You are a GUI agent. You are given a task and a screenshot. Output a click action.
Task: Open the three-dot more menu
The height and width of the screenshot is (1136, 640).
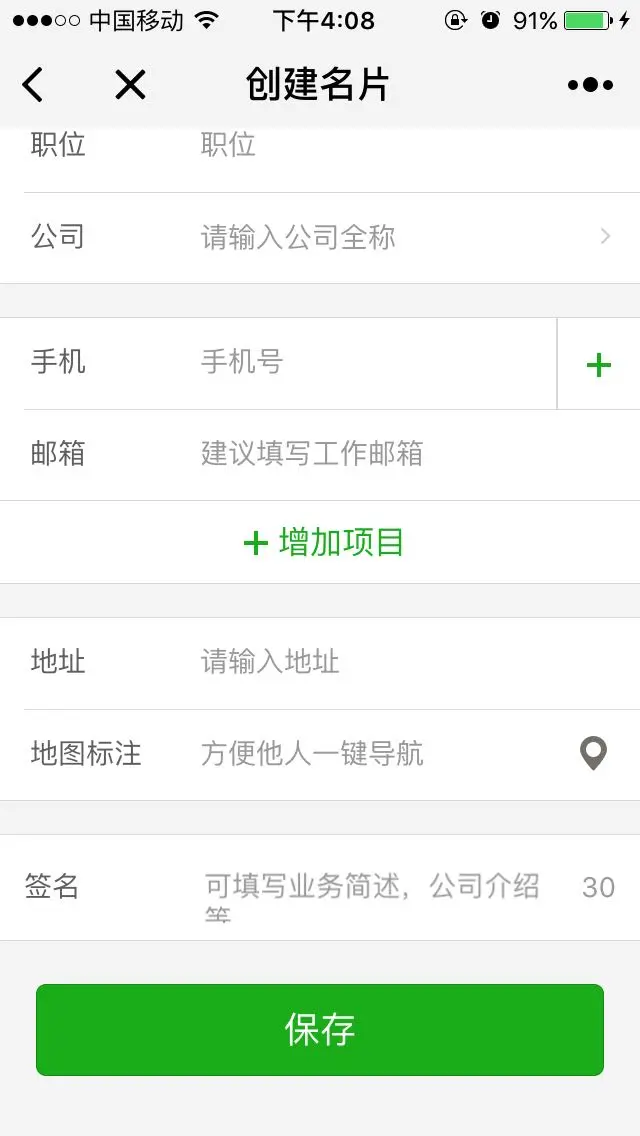tap(590, 85)
